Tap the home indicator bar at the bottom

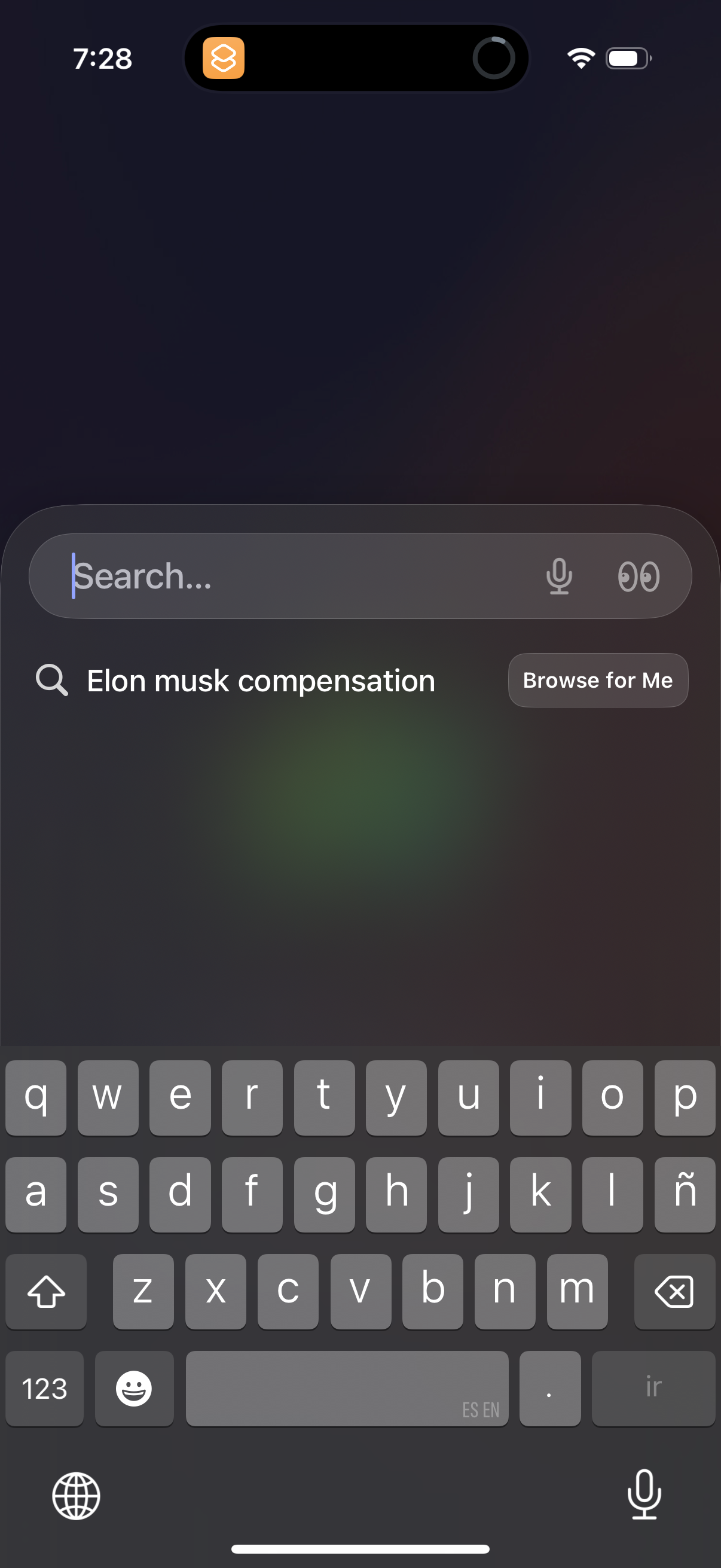[x=360, y=1548]
